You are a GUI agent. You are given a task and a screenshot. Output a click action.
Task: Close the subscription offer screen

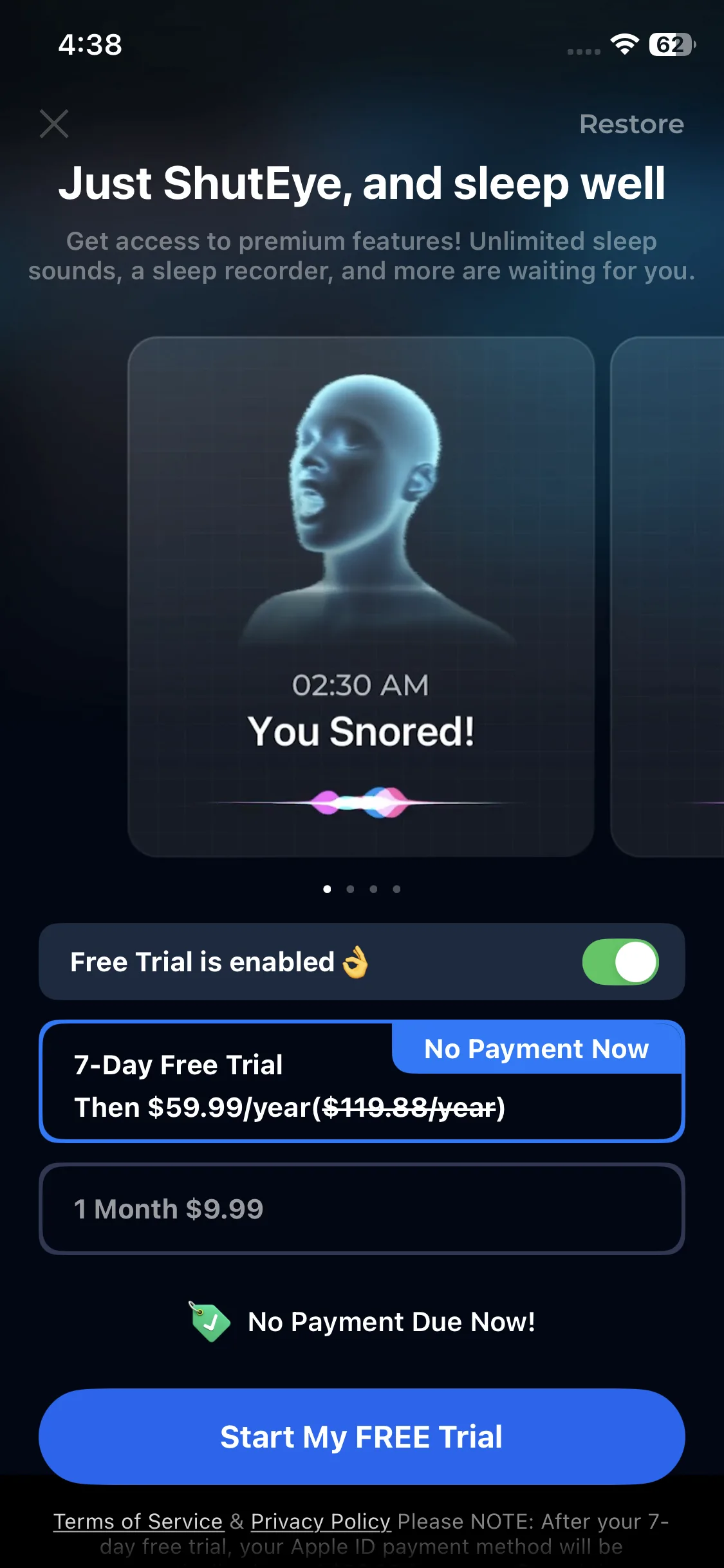coord(54,124)
